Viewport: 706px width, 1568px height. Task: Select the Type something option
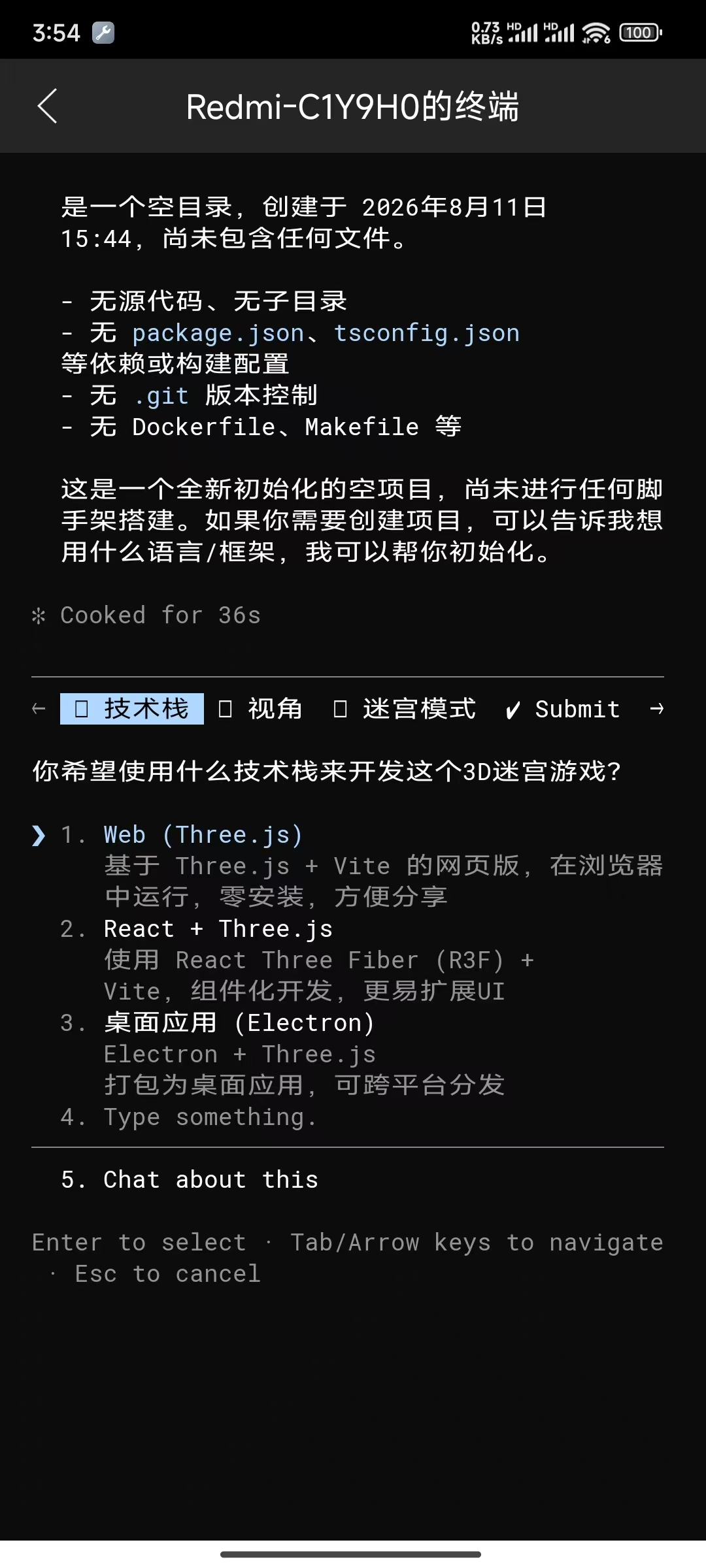pos(210,1117)
